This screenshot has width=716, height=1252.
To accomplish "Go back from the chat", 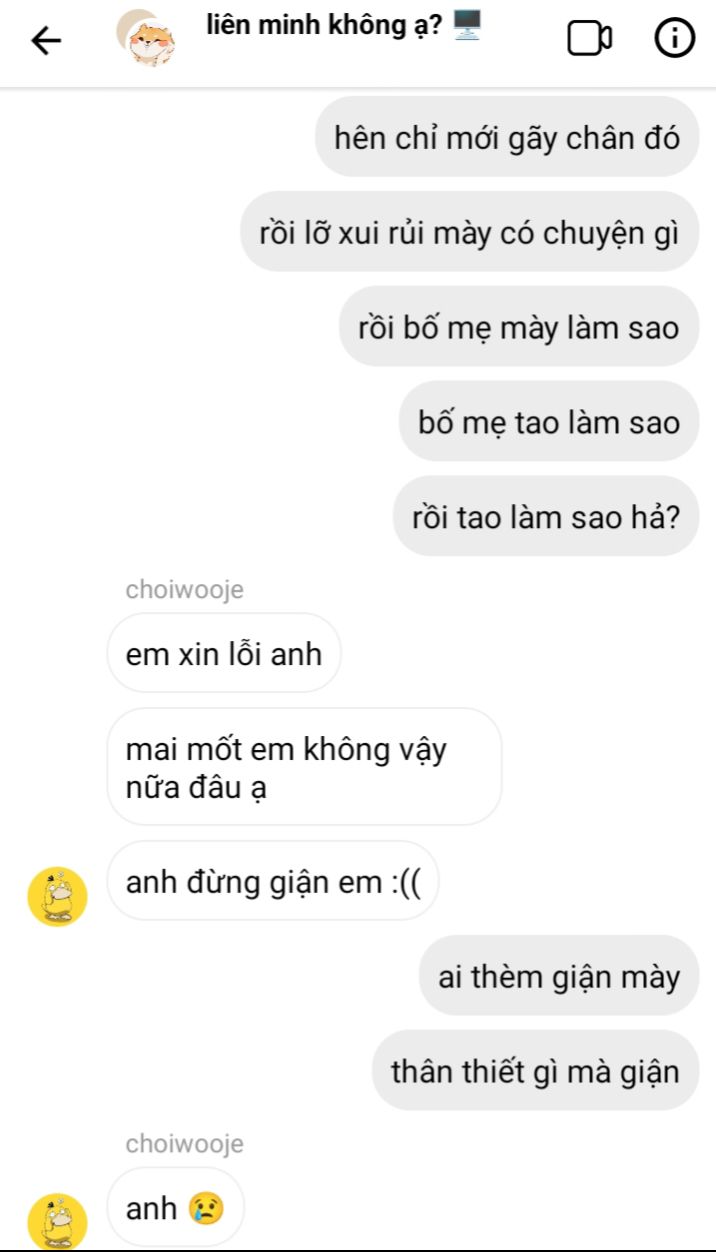I will (x=46, y=40).
